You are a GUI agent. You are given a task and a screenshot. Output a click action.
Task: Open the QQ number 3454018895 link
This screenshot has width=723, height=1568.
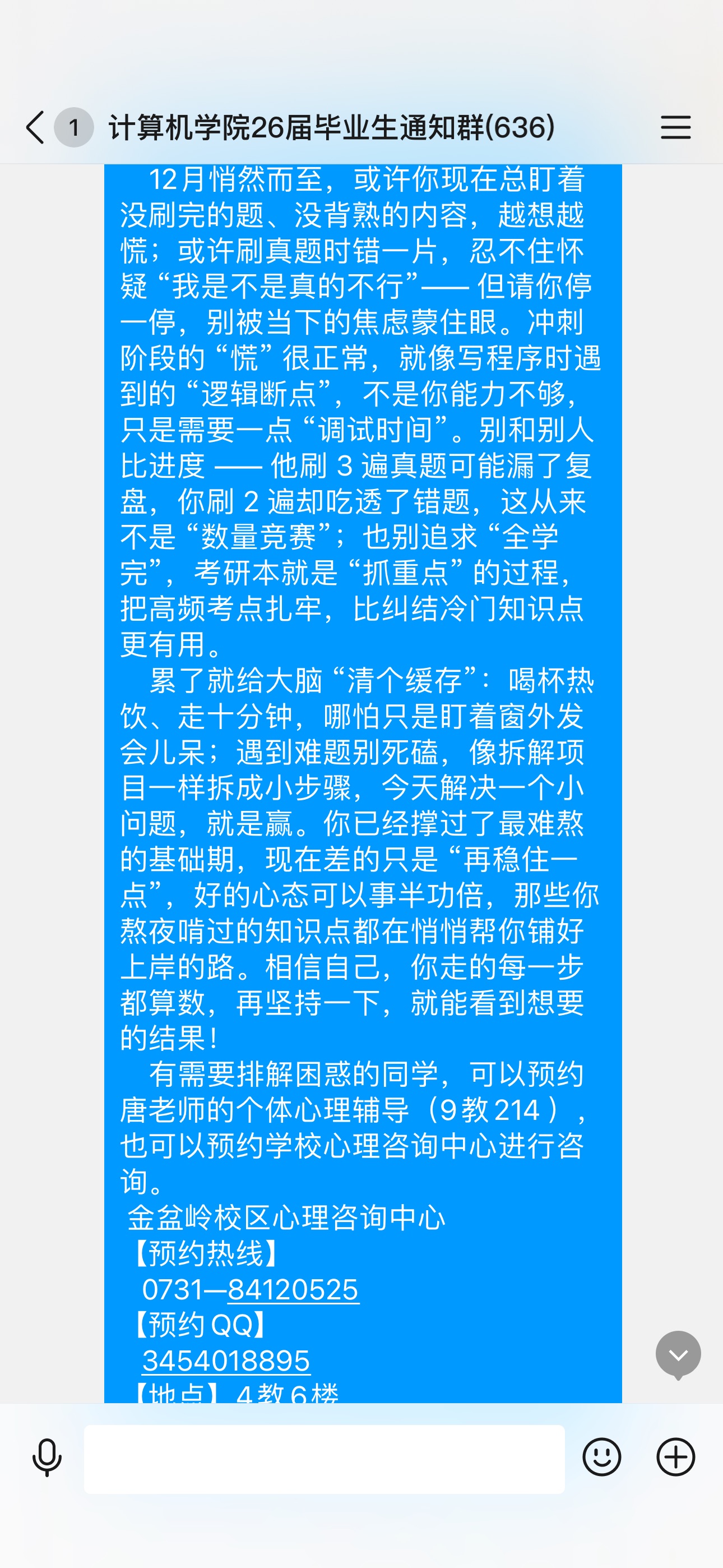tap(226, 1361)
